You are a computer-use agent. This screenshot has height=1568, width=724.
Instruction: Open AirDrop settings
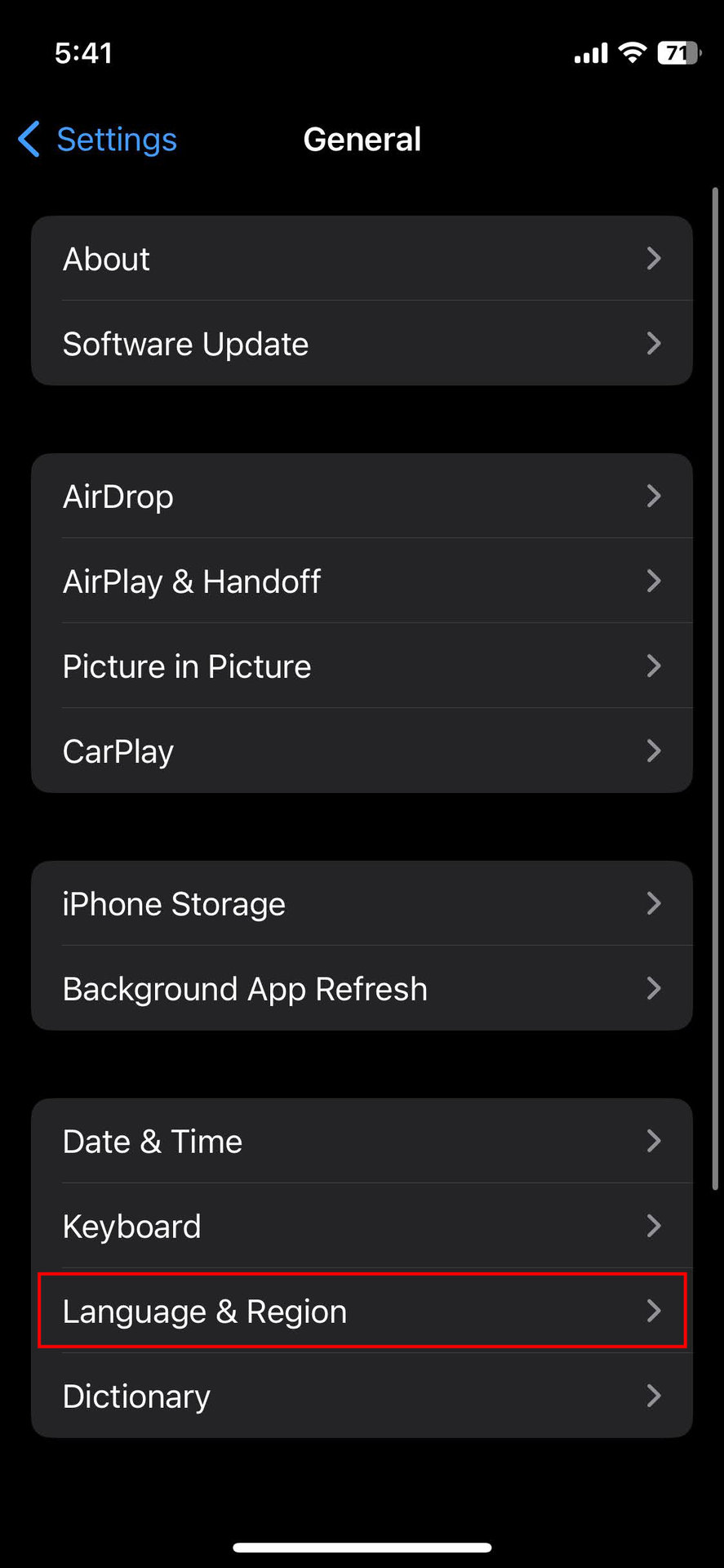click(x=362, y=497)
